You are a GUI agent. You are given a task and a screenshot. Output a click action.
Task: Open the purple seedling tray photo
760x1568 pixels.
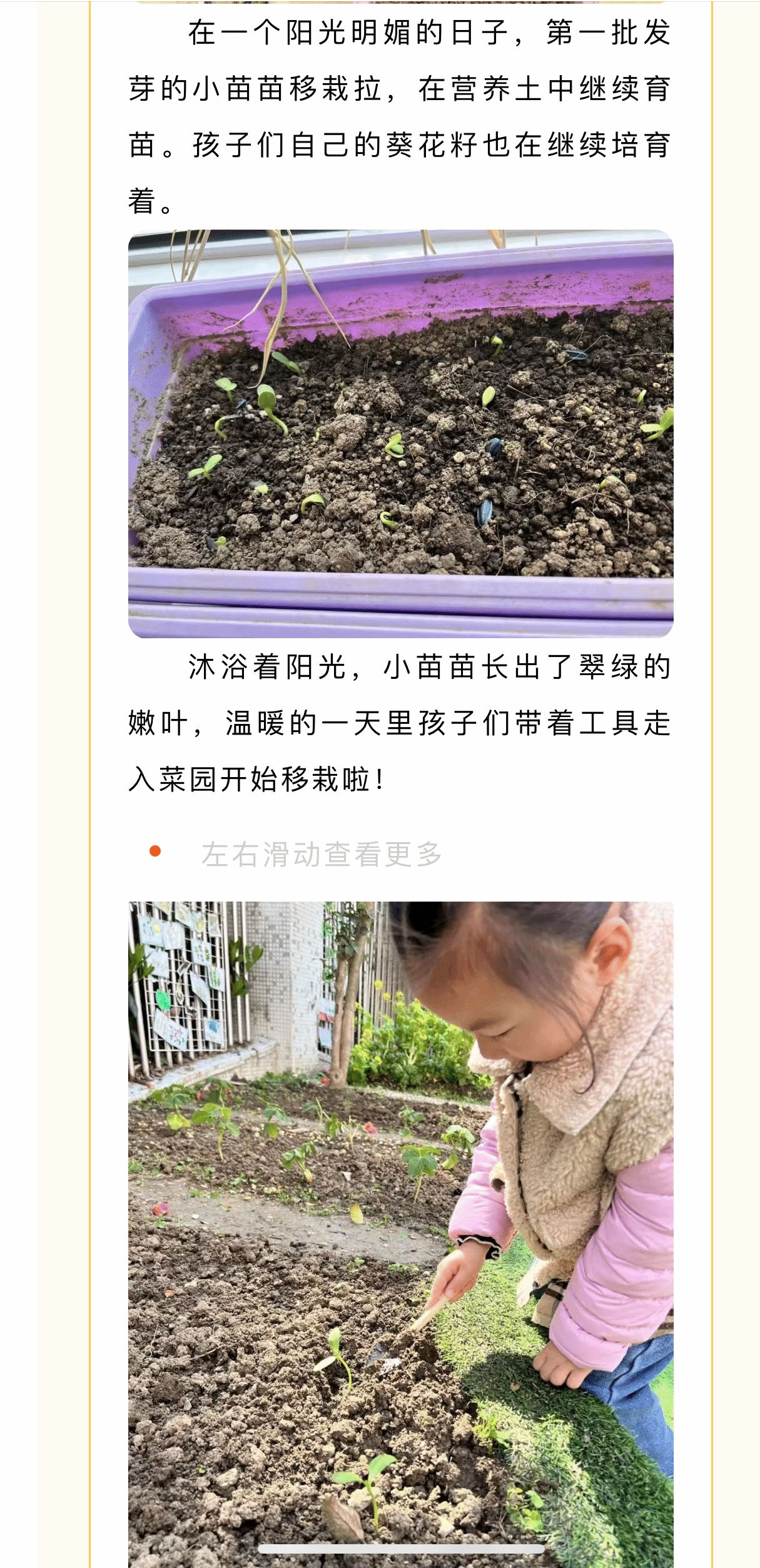[x=400, y=434]
